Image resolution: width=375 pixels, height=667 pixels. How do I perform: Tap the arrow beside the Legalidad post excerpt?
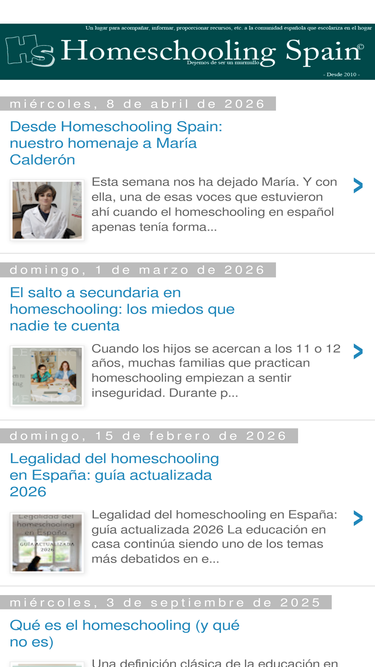coord(358,518)
